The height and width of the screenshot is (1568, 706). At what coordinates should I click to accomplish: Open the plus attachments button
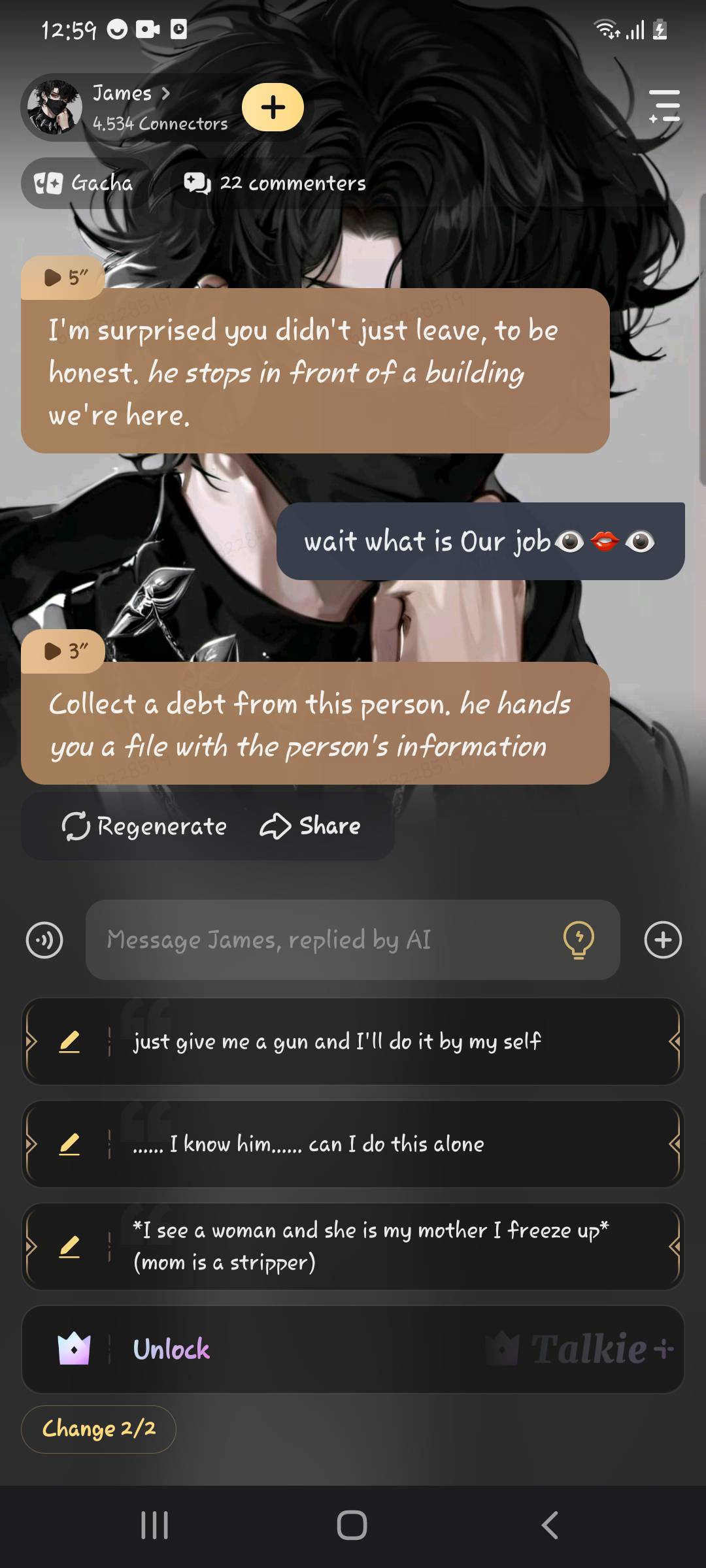point(663,940)
